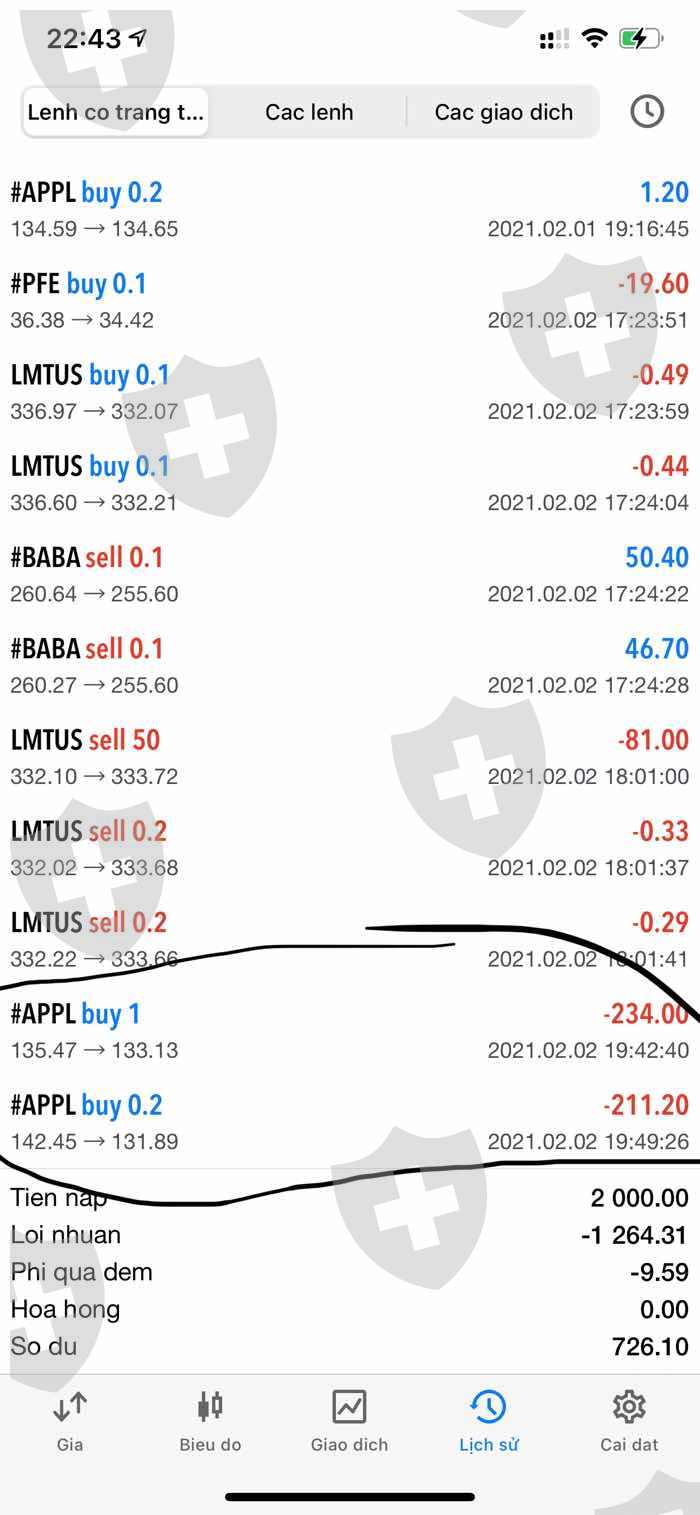Select the Lịch sử tab
This screenshot has height=1515, width=700.
tap(489, 1421)
